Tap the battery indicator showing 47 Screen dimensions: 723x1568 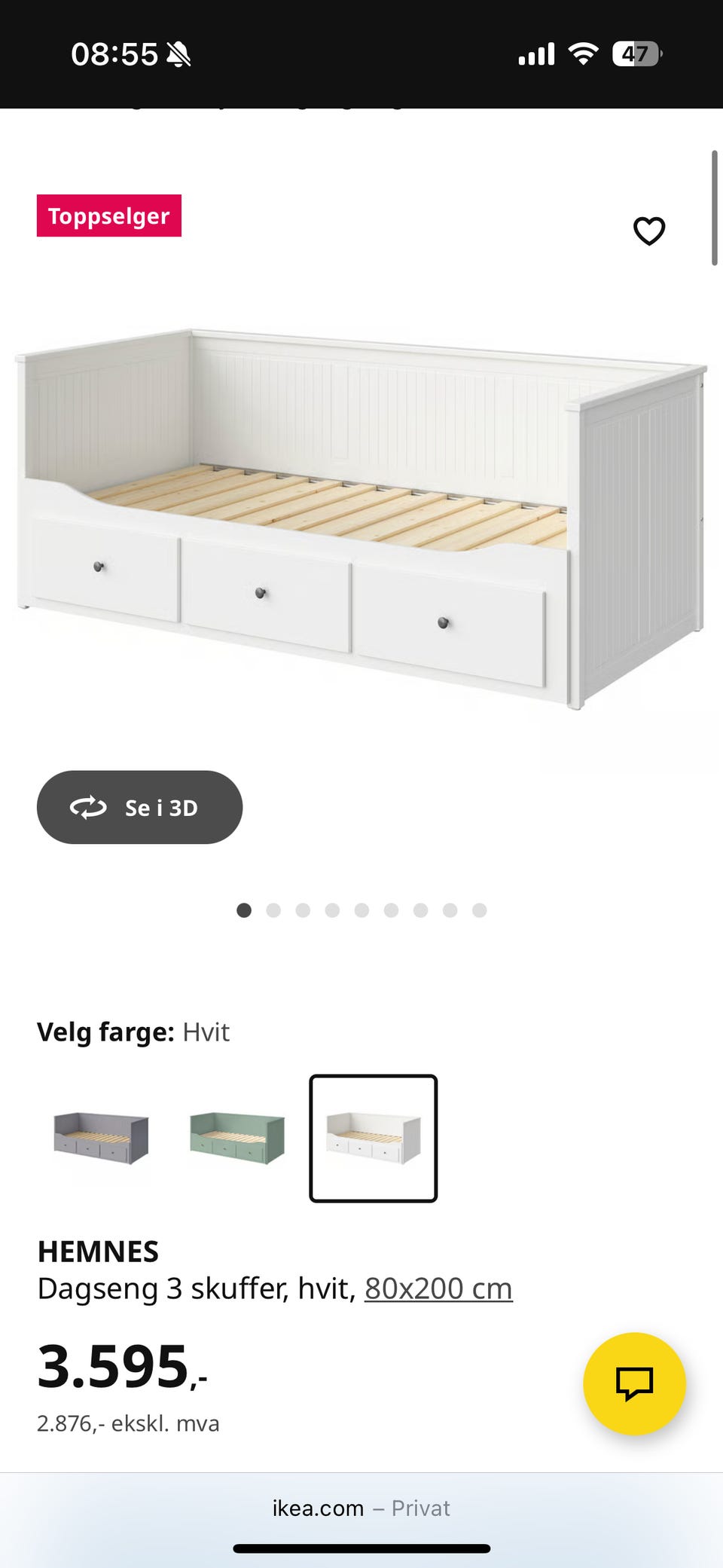636,53
